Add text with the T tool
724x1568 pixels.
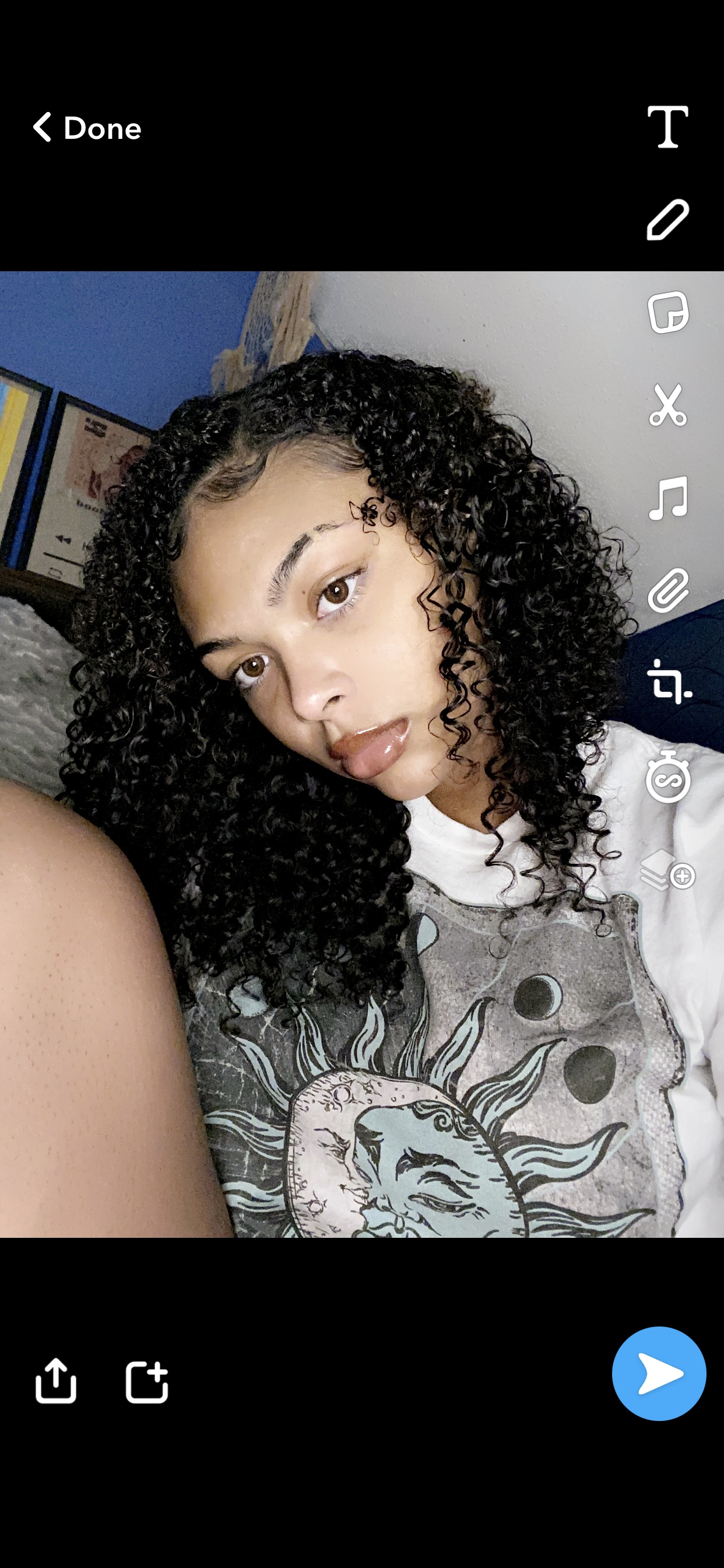click(667, 127)
